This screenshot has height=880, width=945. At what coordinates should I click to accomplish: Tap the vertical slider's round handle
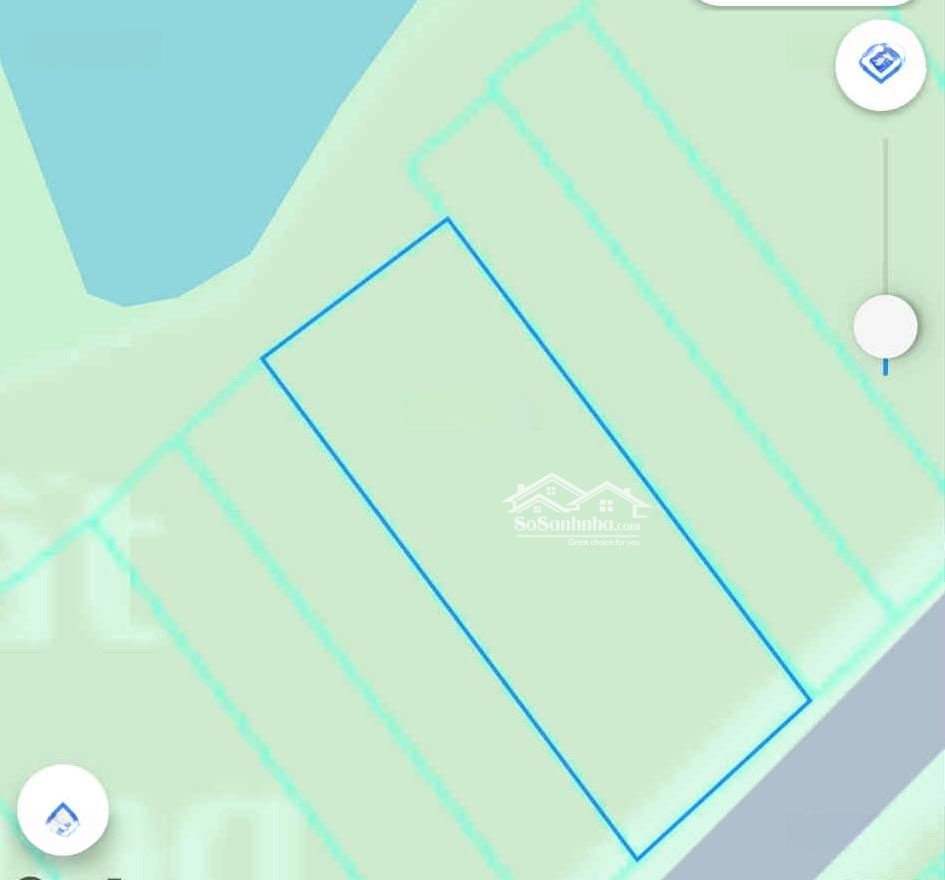[x=885, y=327]
